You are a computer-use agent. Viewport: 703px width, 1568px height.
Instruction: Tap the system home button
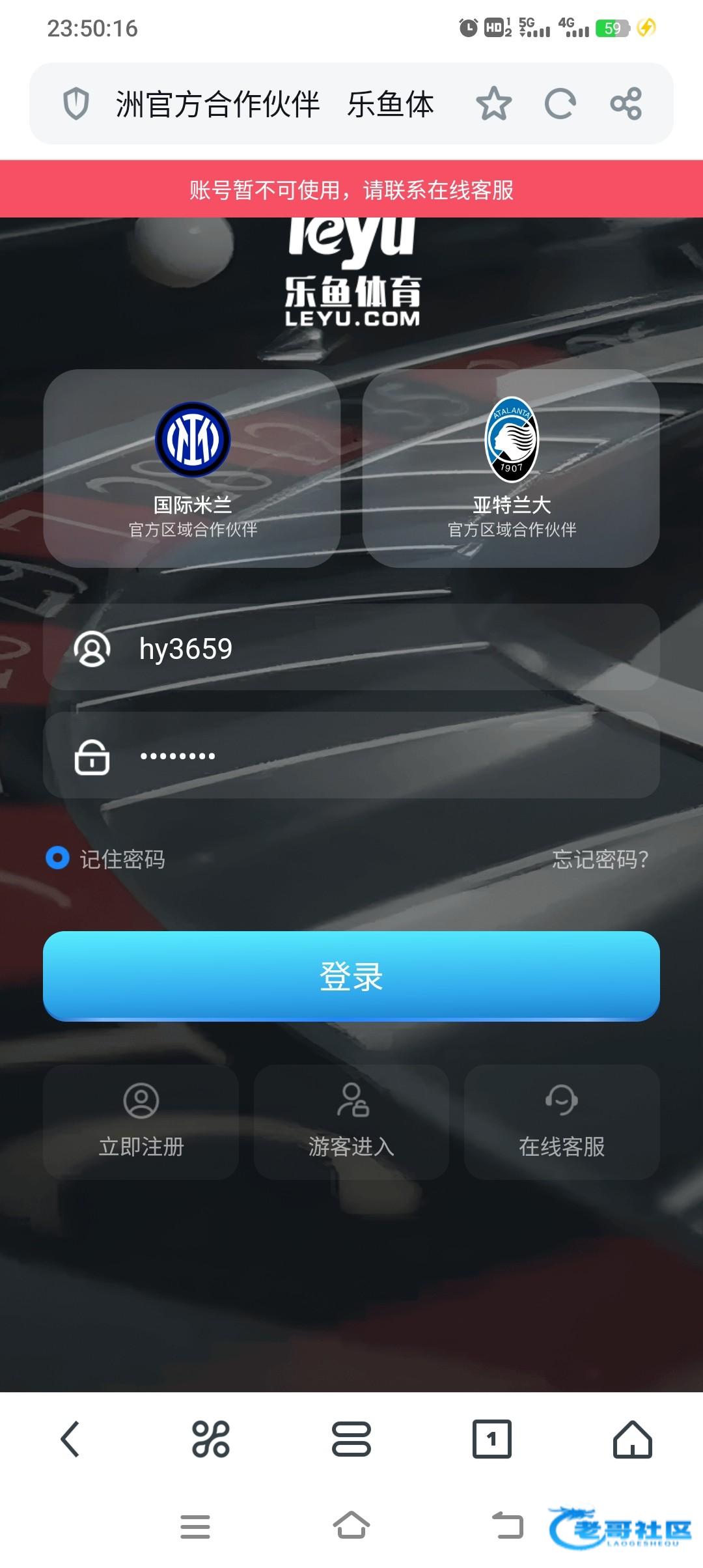coord(351,1526)
